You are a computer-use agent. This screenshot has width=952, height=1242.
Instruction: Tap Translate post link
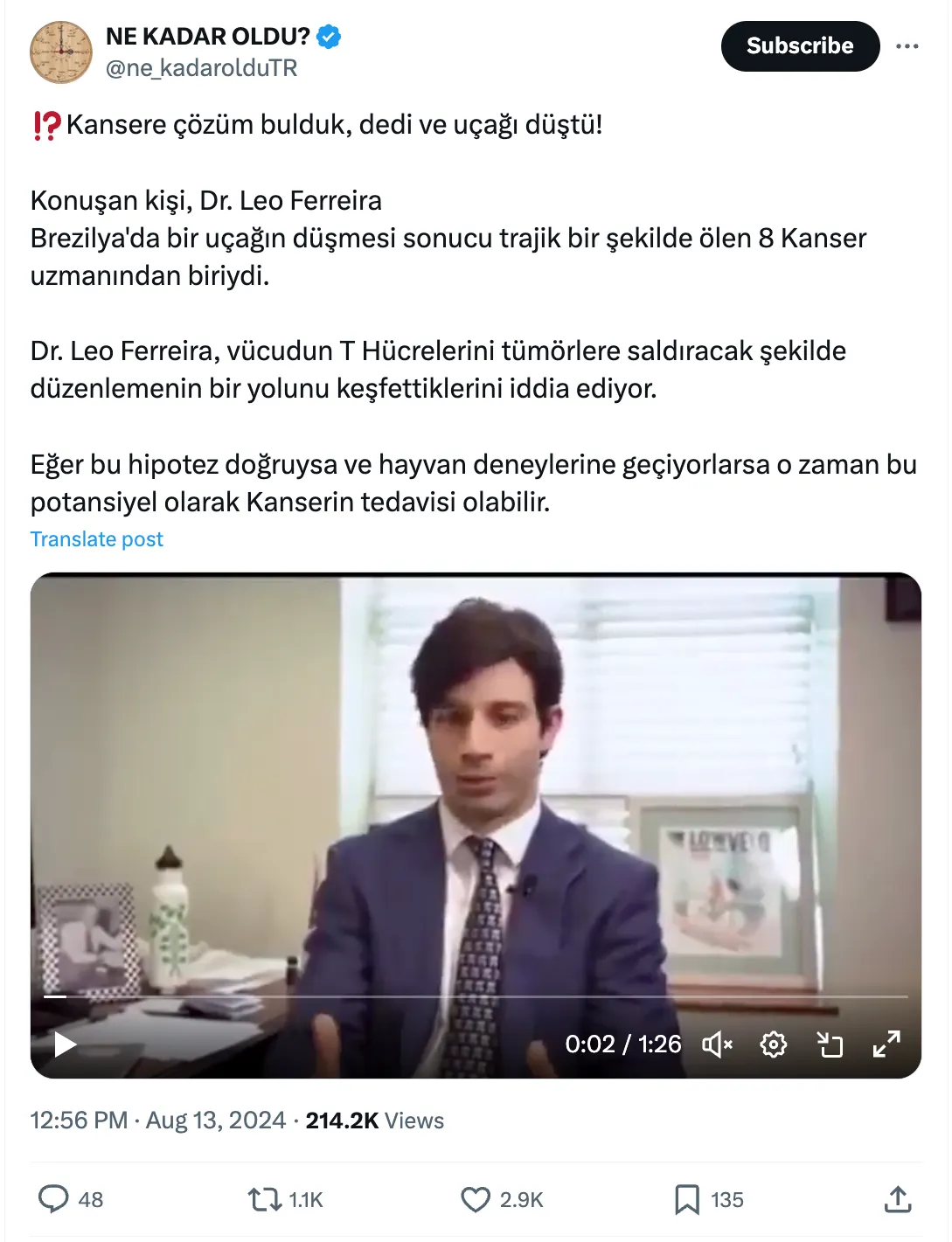click(96, 539)
